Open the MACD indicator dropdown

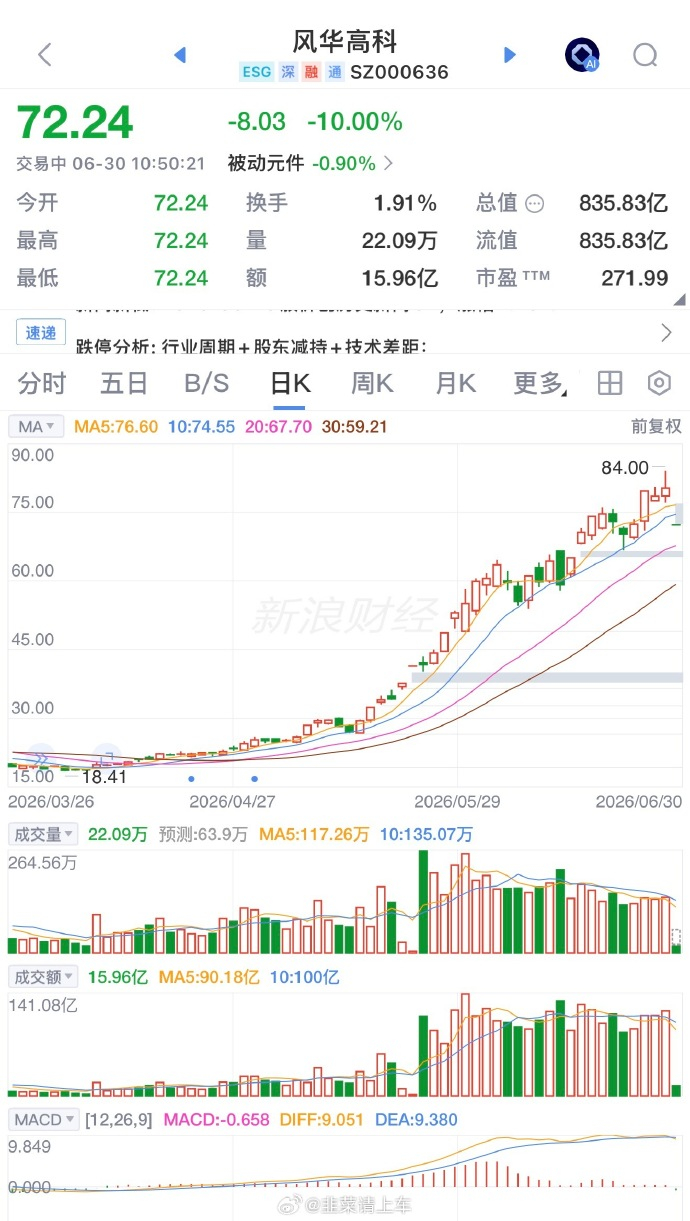(43, 1120)
